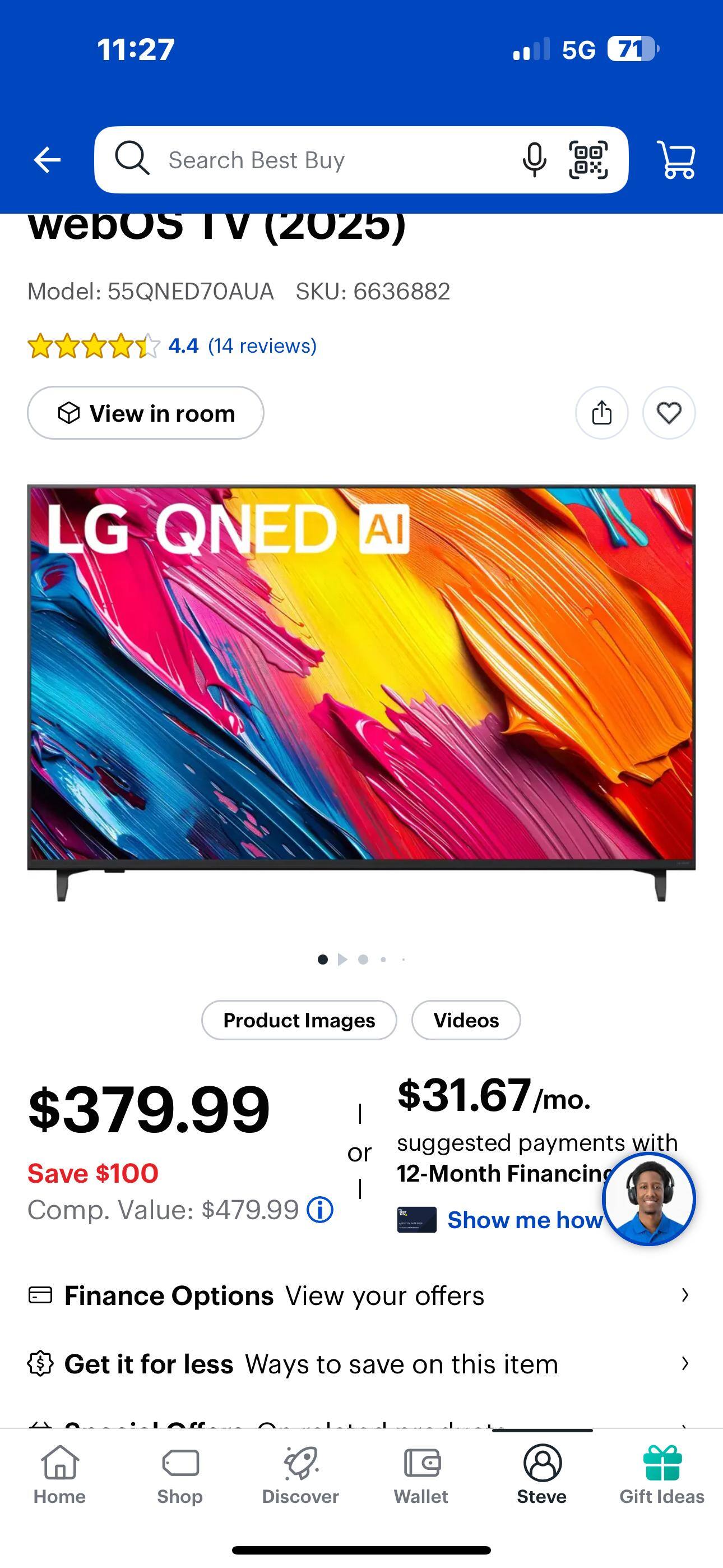Select the video dot in the image carousel

(x=342, y=959)
